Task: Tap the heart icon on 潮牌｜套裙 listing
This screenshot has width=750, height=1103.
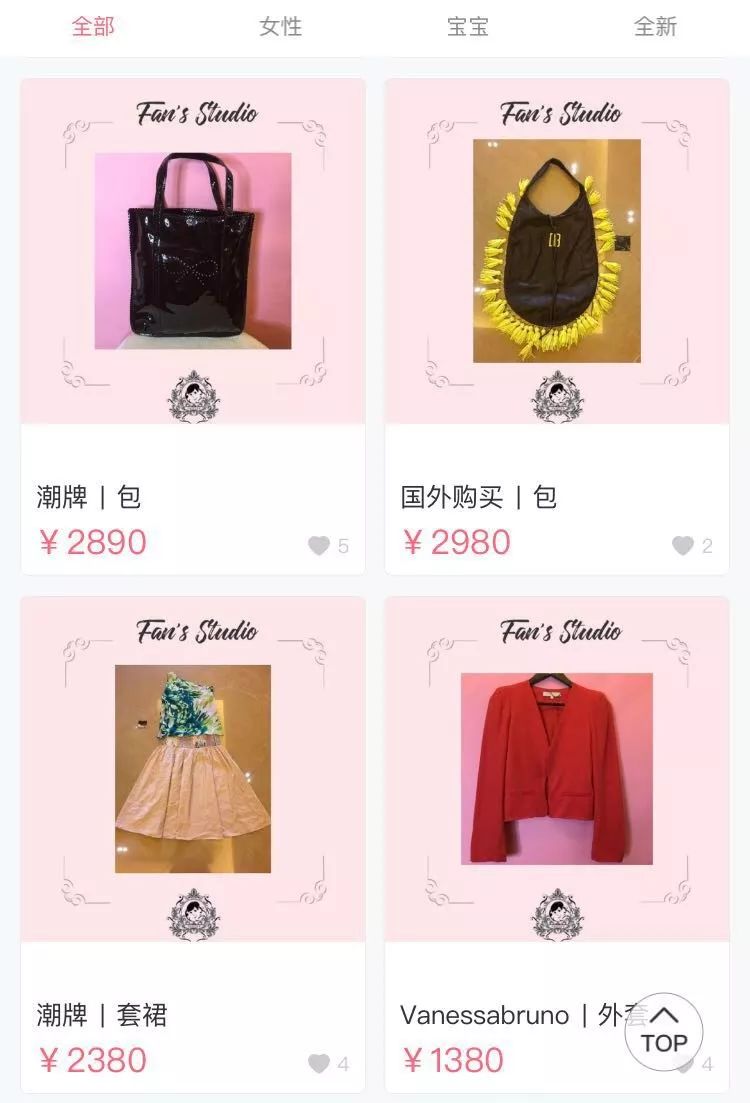Action: point(319,1063)
